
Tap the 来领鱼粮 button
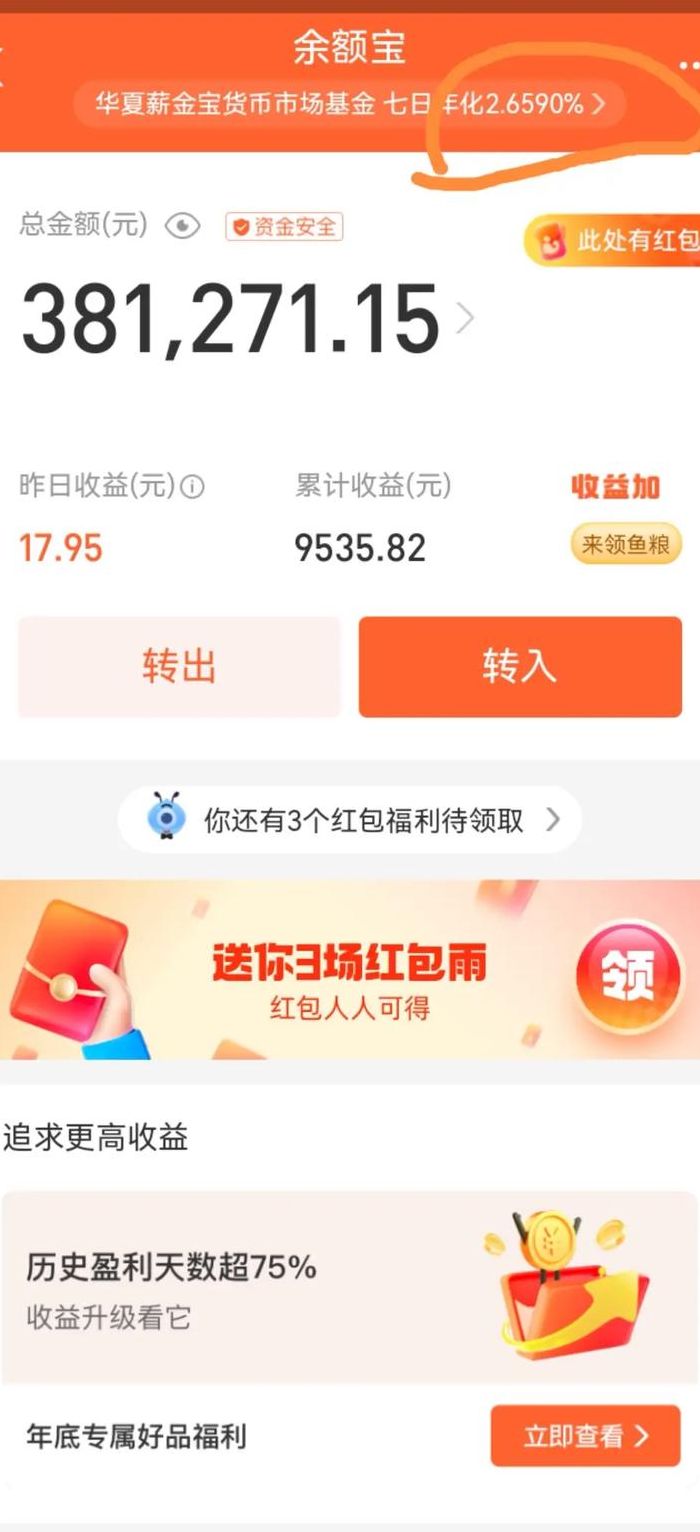point(626,545)
